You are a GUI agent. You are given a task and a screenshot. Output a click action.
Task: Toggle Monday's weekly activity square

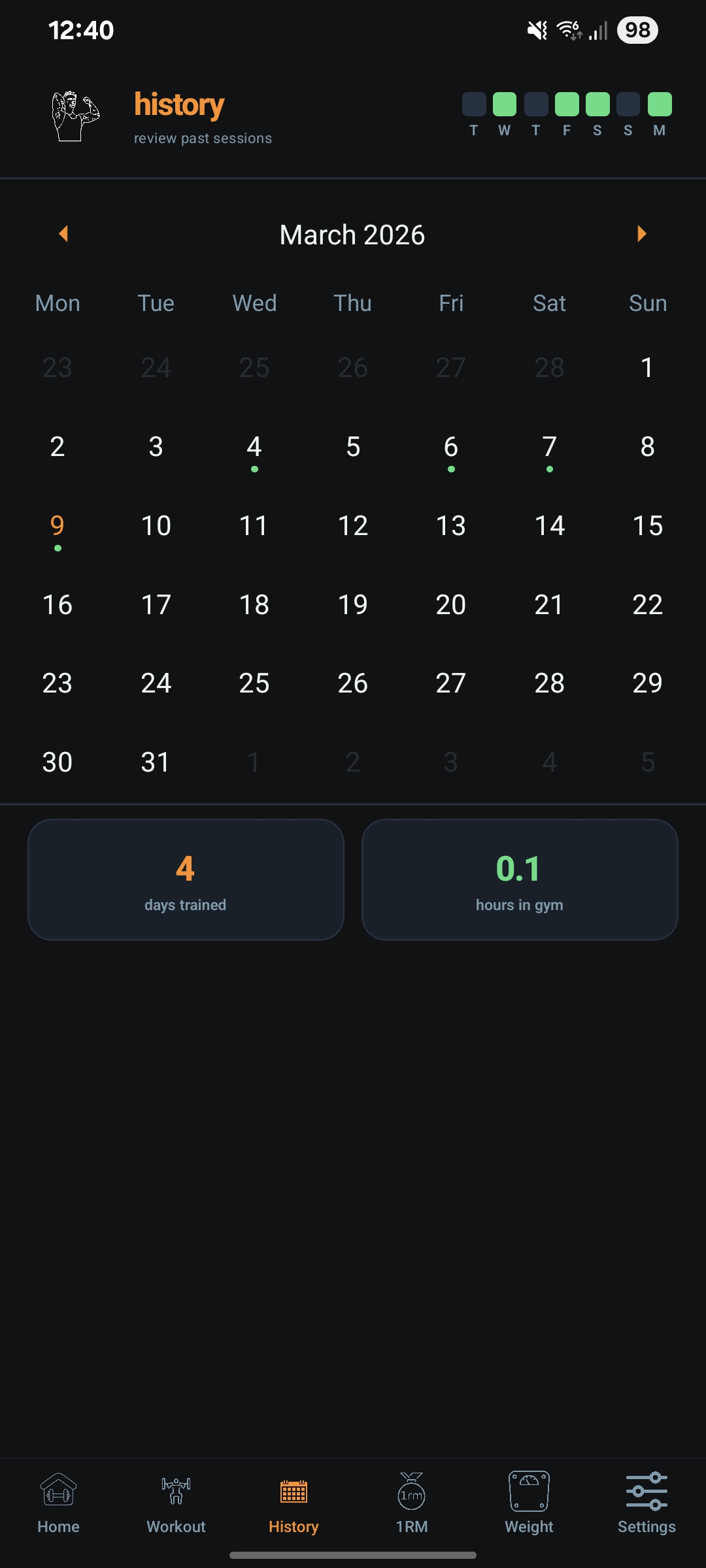point(660,103)
